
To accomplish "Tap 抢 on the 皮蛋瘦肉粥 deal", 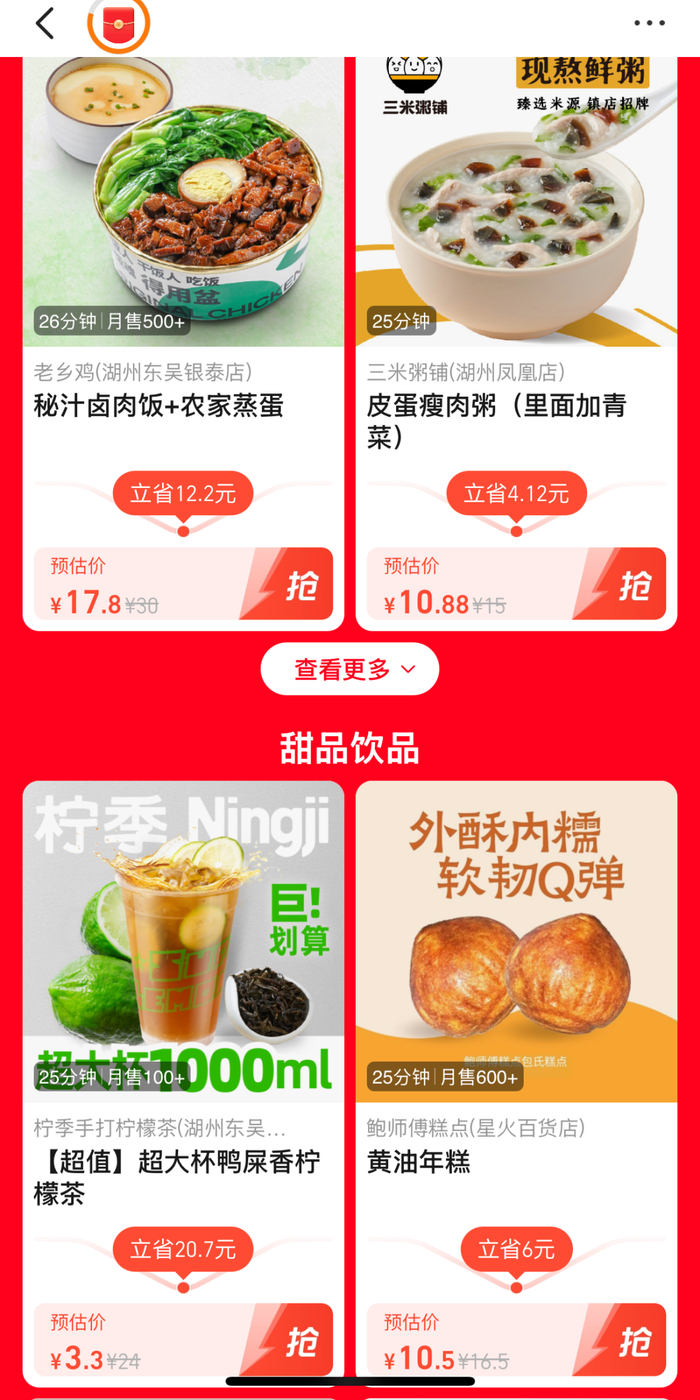I will coord(619,584).
